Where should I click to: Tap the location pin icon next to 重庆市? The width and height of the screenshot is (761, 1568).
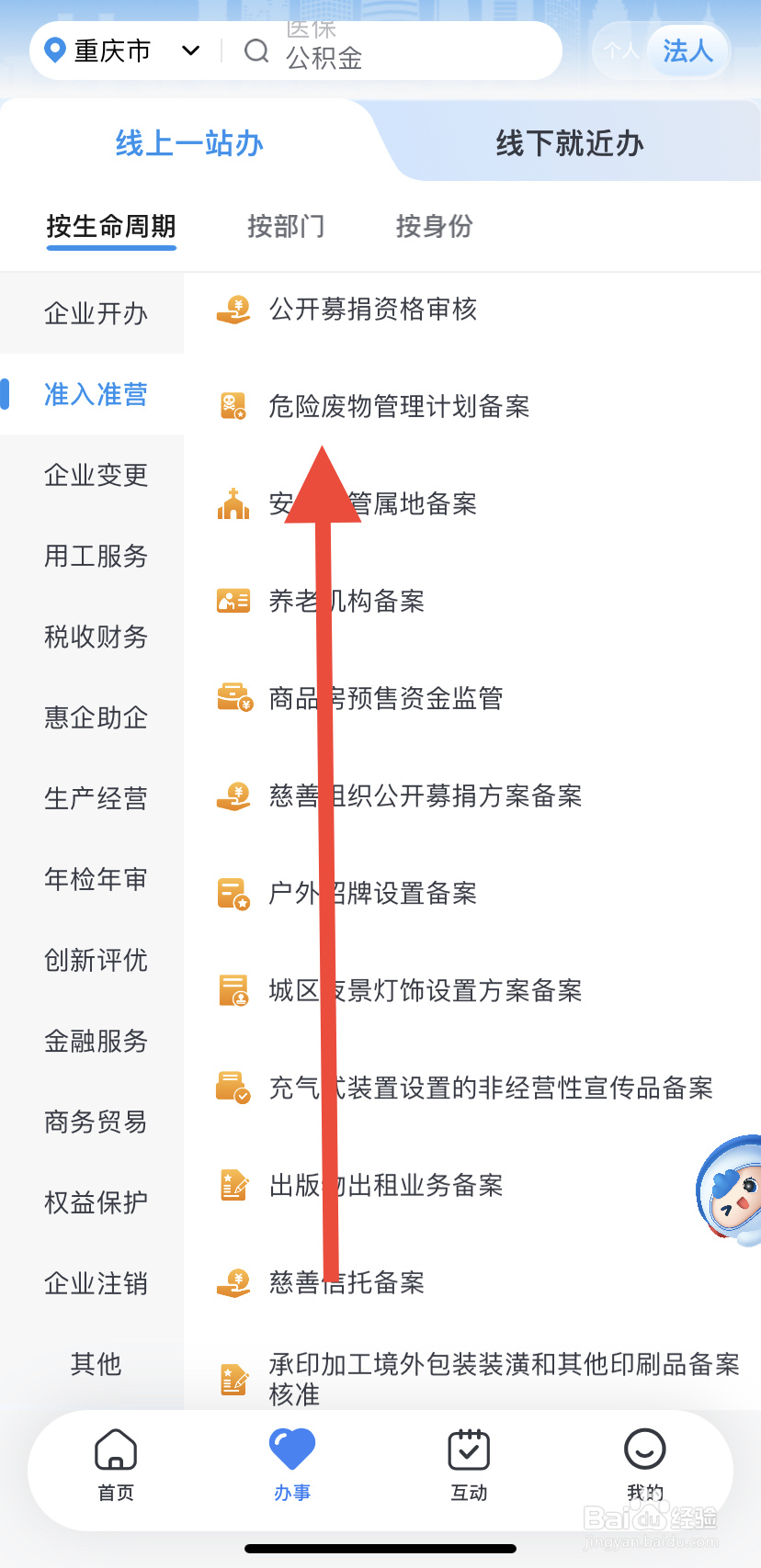(x=53, y=51)
